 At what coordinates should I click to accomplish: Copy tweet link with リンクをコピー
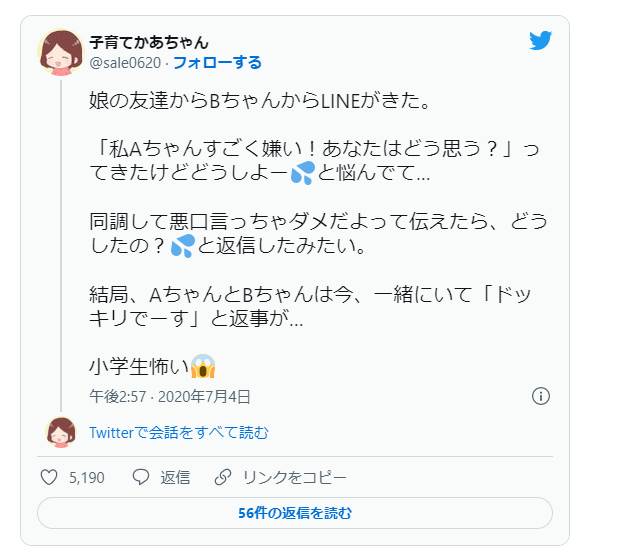[x=281, y=477]
